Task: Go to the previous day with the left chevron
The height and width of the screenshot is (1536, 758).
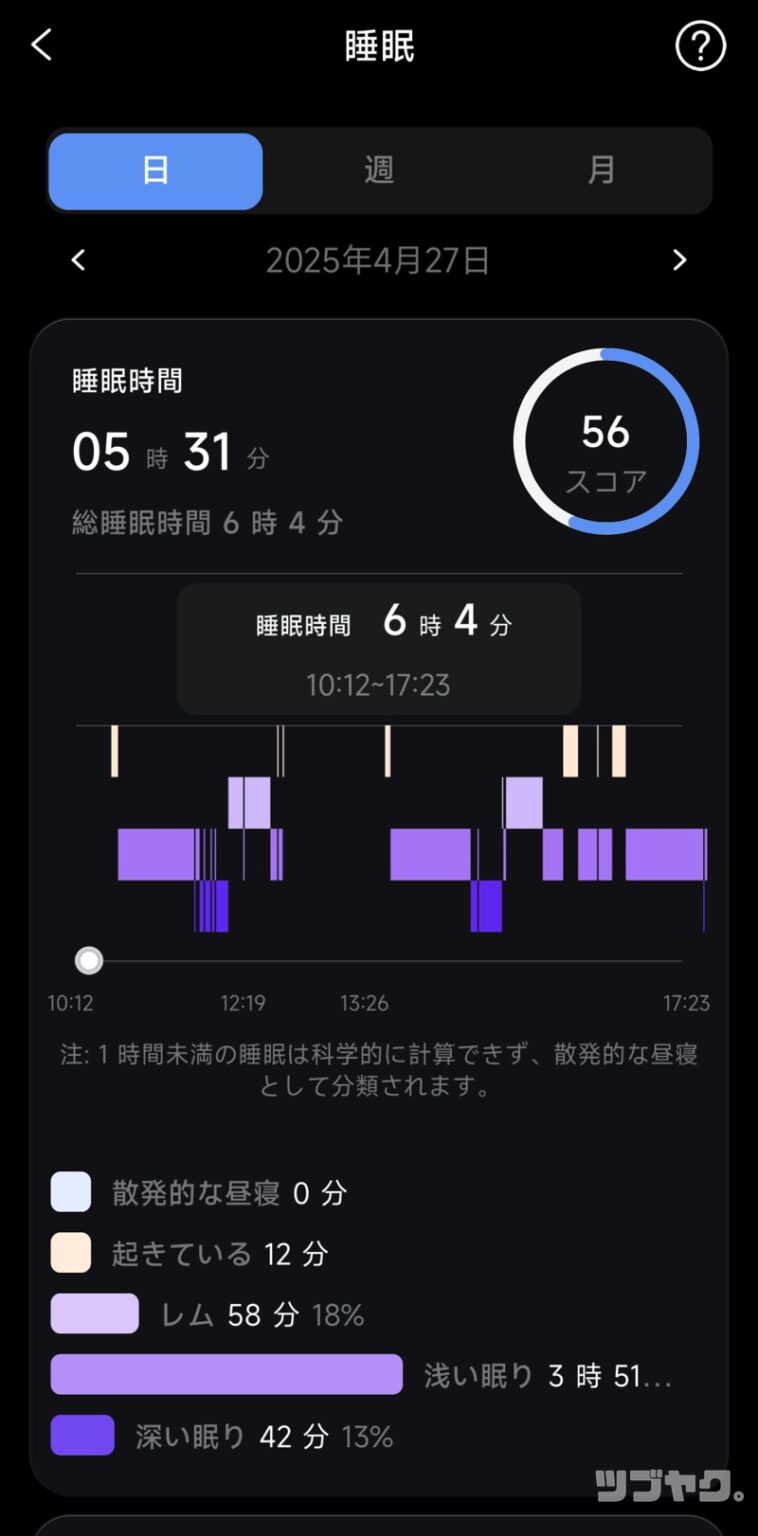Action: [x=78, y=260]
